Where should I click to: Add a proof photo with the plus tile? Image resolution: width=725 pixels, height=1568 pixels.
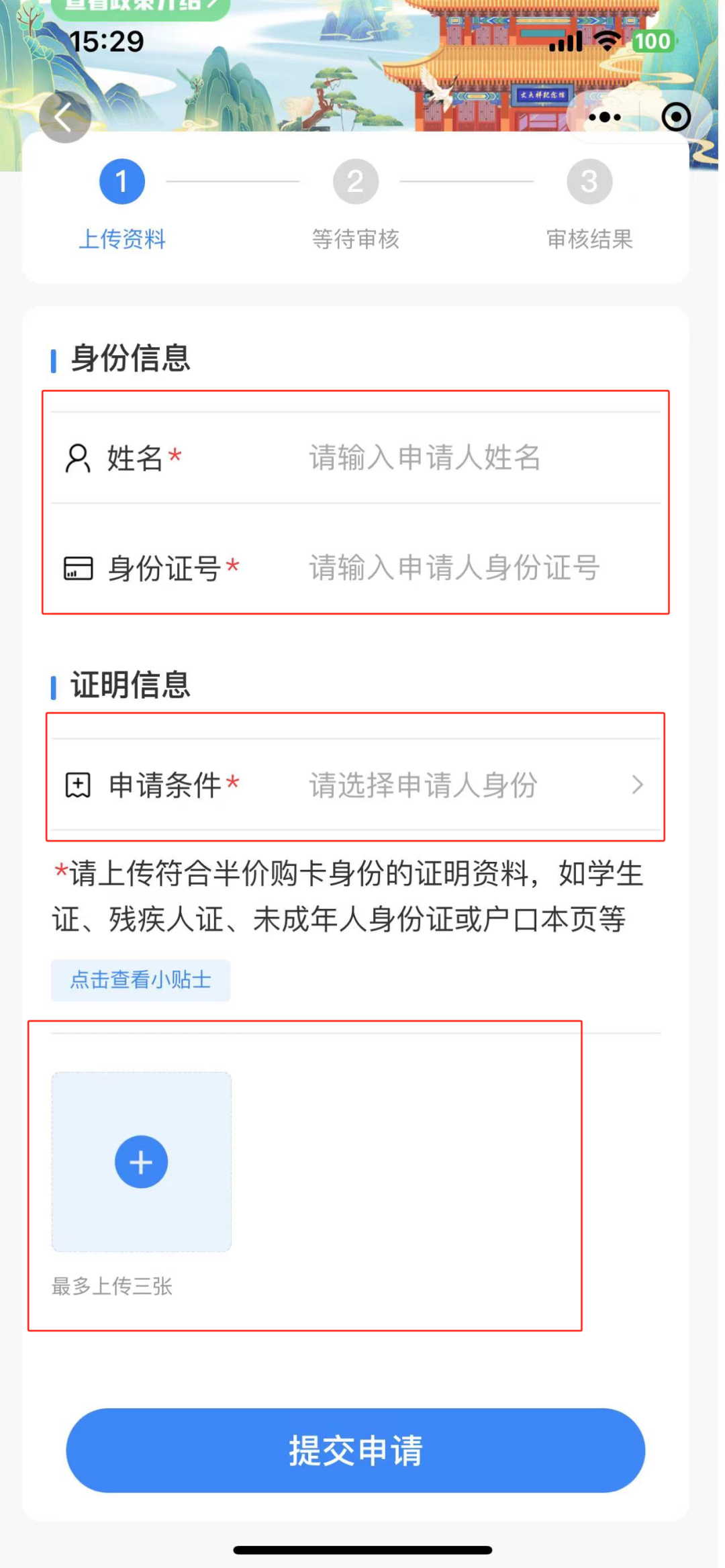click(x=141, y=1162)
